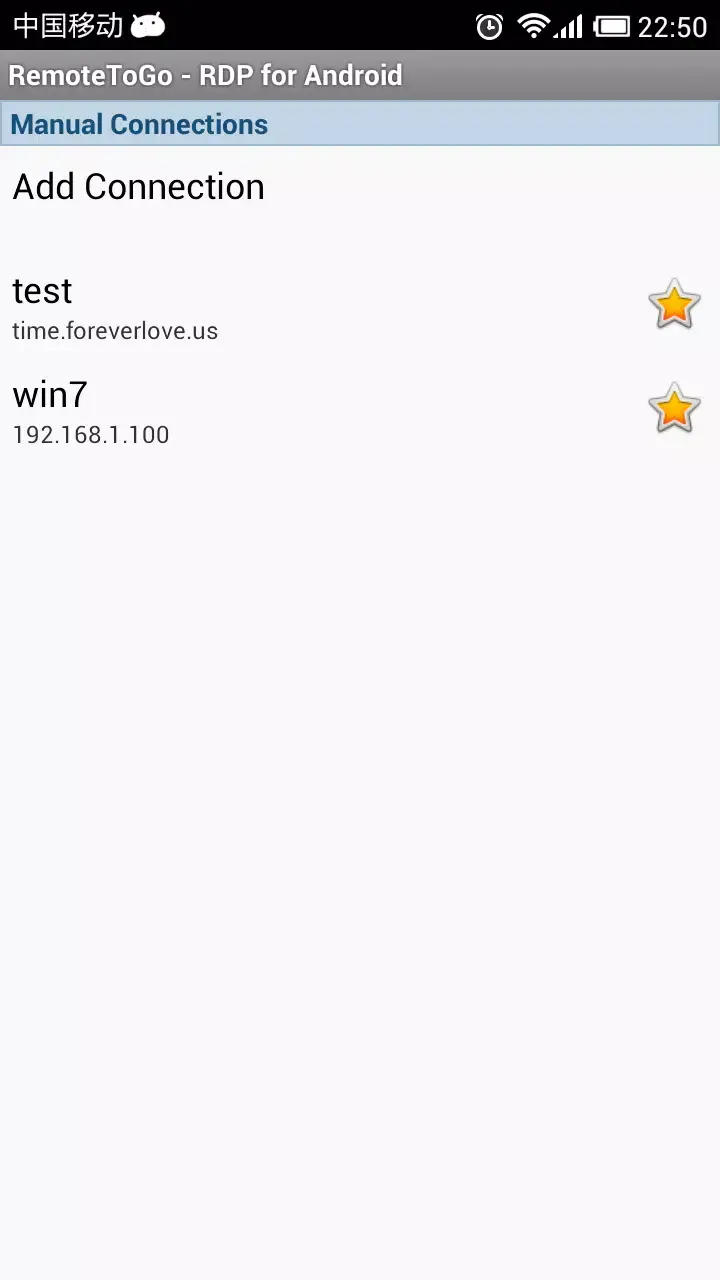Expand the Manual Connections section

[x=360, y=123]
